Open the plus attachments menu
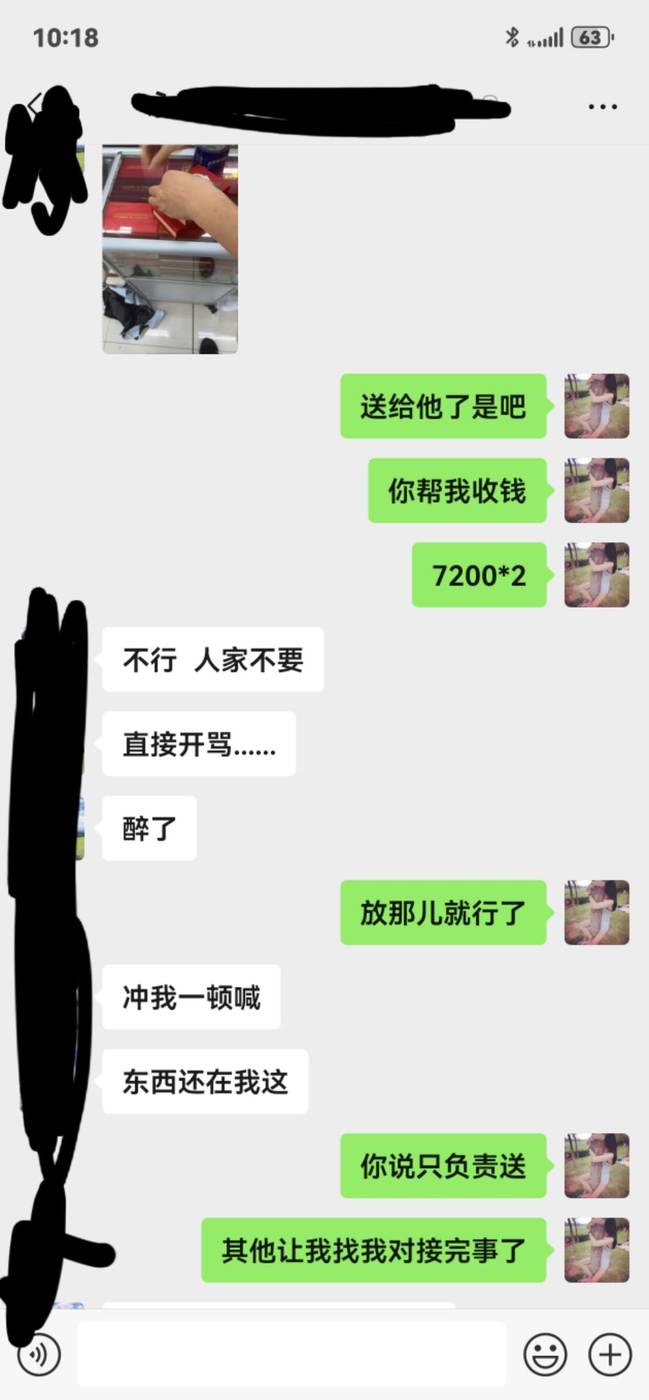The image size is (649, 1400). 610,1355
